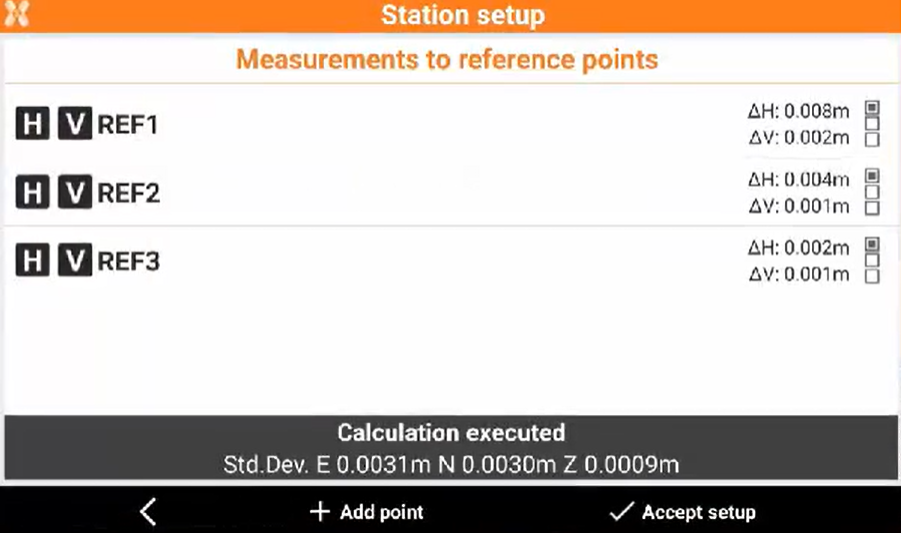The image size is (901, 533).
Task: Toggle the V flag for REF2
Action: (x=74, y=193)
